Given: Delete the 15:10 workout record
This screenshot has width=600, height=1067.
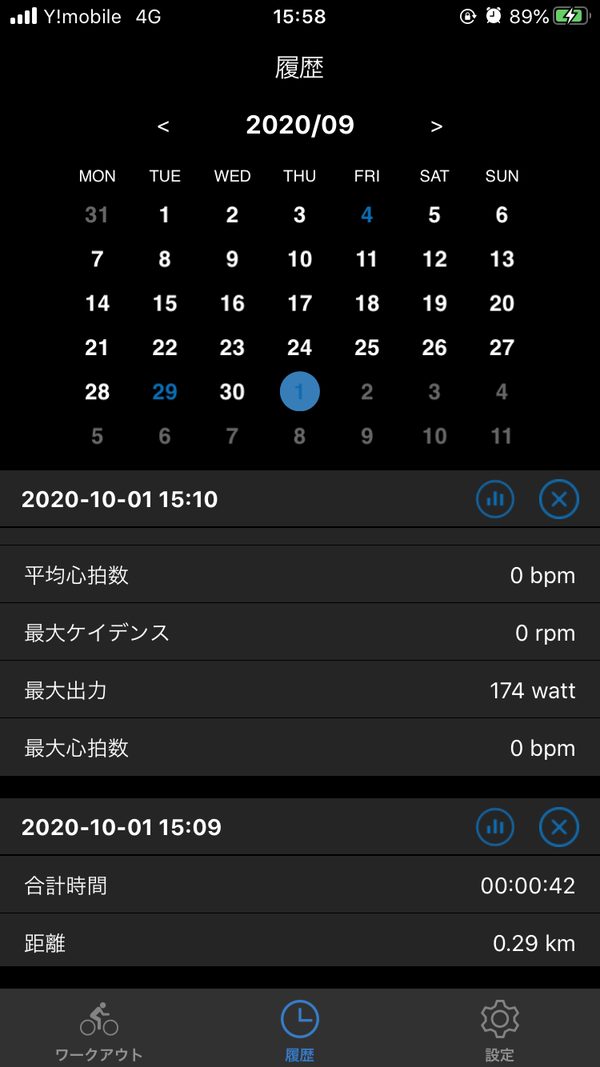Looking at the screenshot, I should (559, 499).
